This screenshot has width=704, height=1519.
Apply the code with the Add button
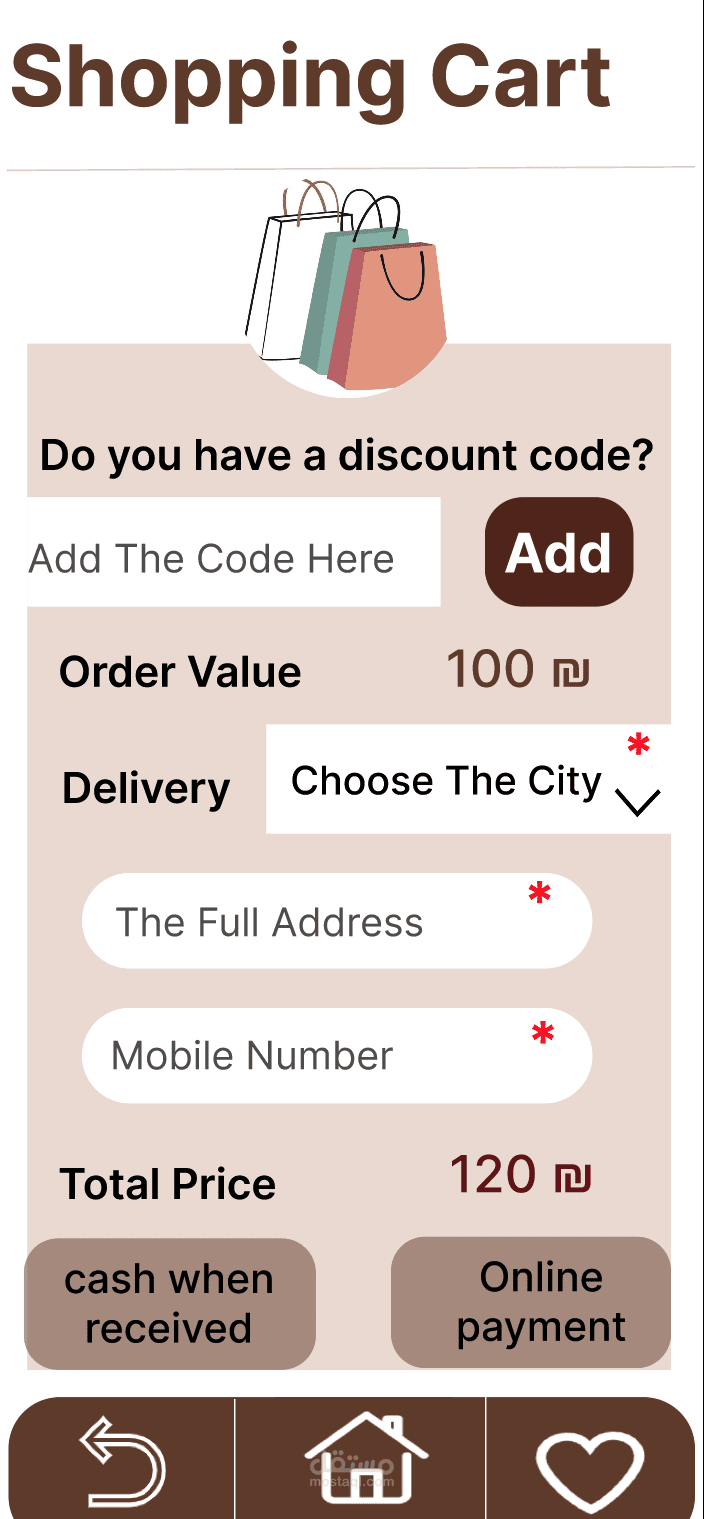point(559,552)
